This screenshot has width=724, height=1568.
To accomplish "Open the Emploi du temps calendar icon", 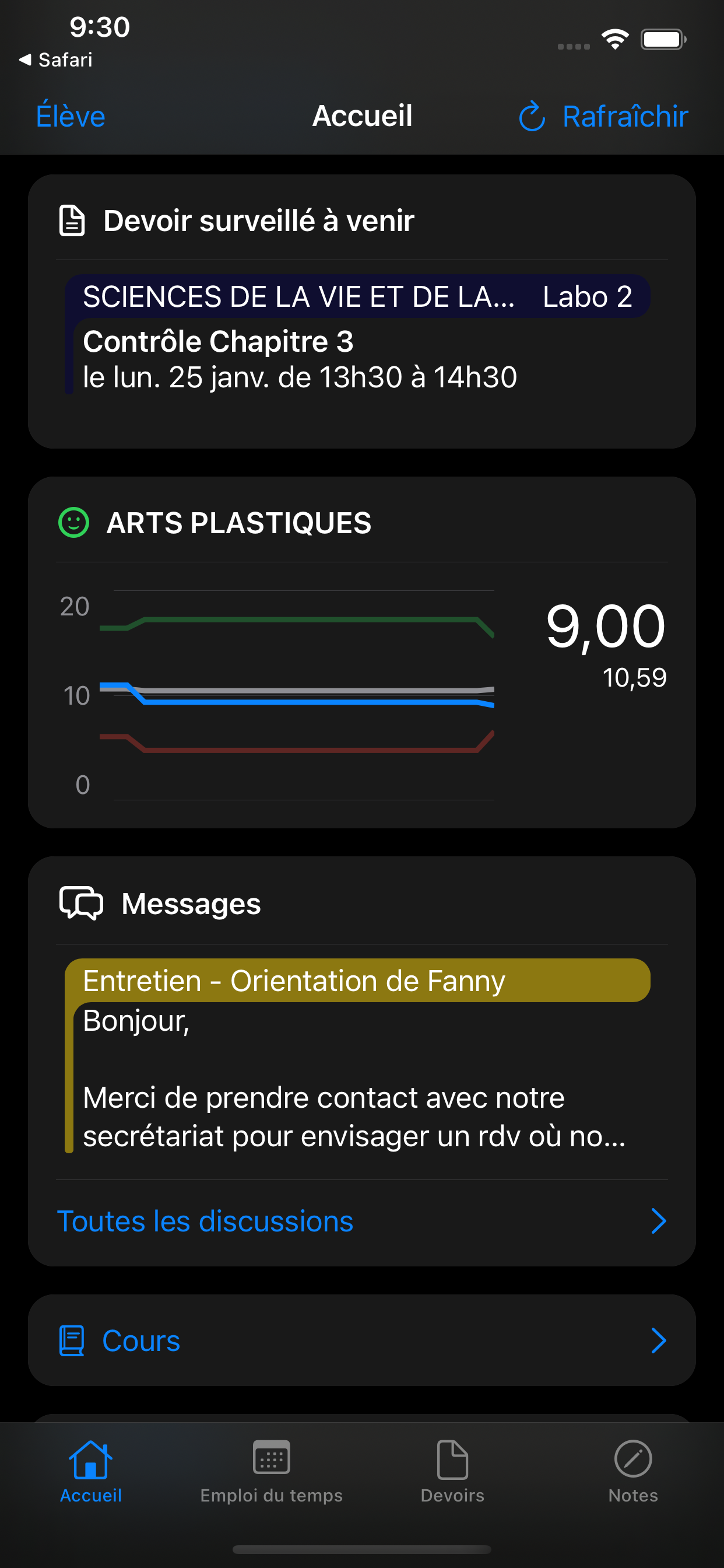I will (x=270, y=1458).
